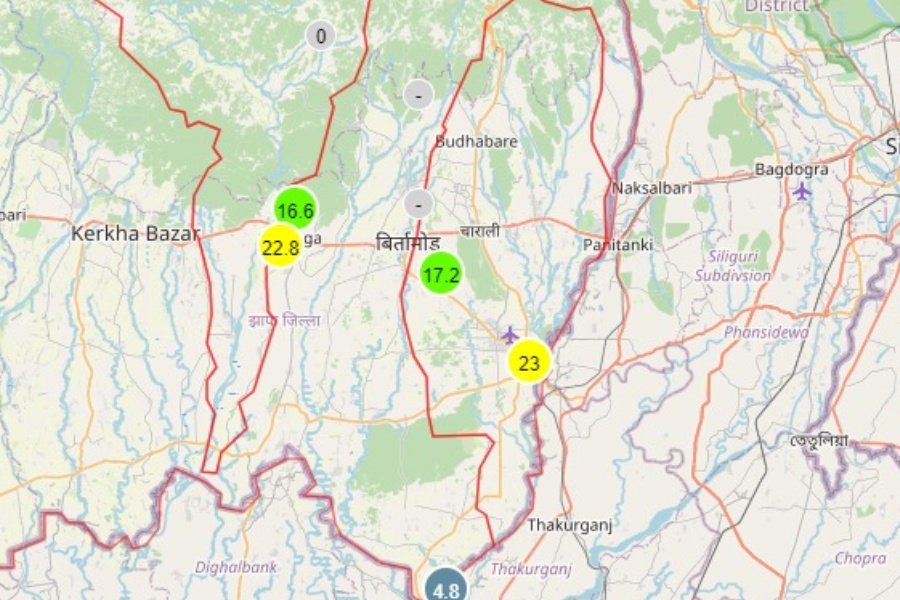This screenshot has height=600, width=900.
Task: Select the green 17.2 marker
Action: point(440,273)
